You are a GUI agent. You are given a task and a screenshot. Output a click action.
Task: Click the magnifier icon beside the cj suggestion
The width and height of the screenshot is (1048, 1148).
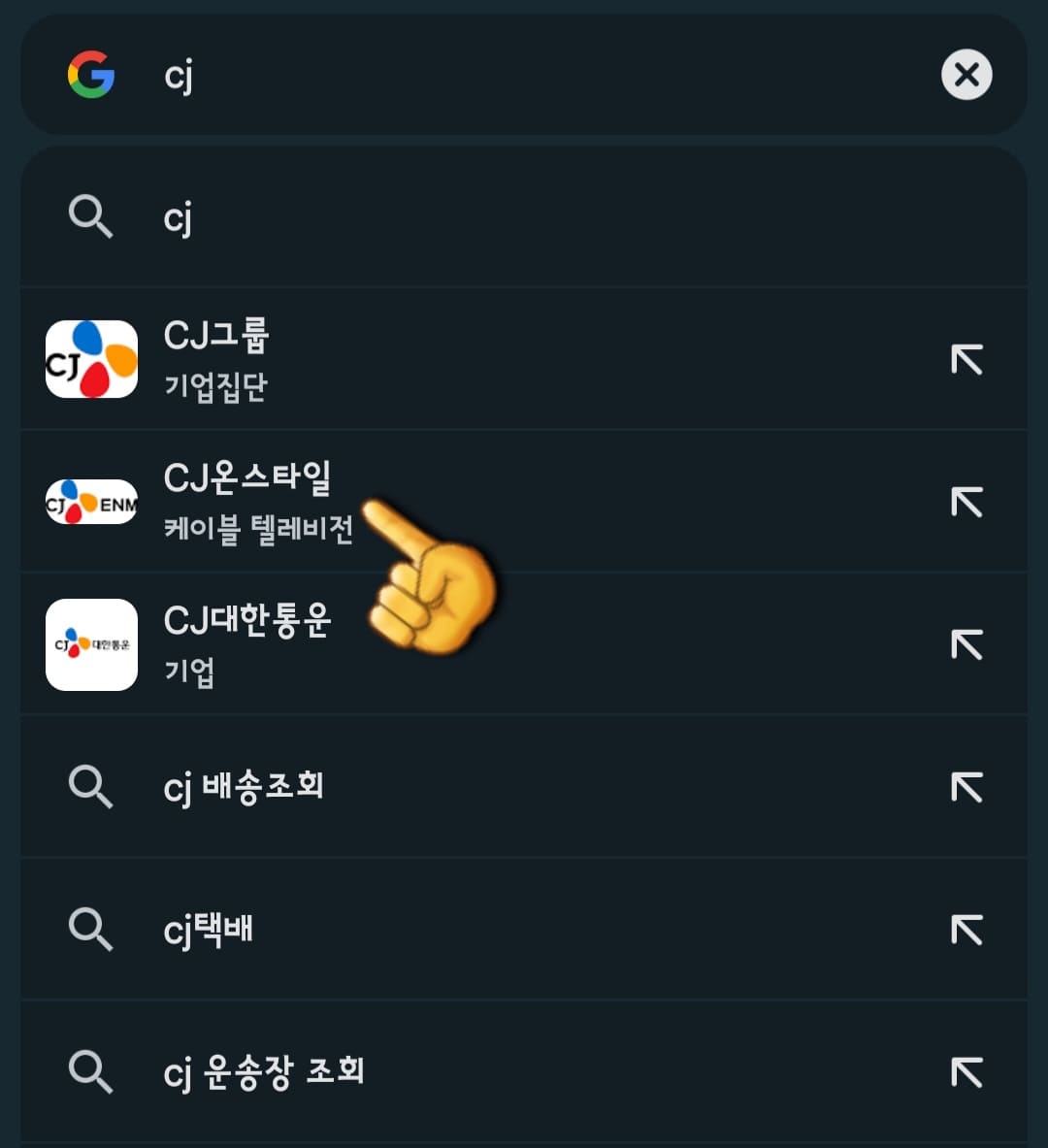tap(91, 217)
